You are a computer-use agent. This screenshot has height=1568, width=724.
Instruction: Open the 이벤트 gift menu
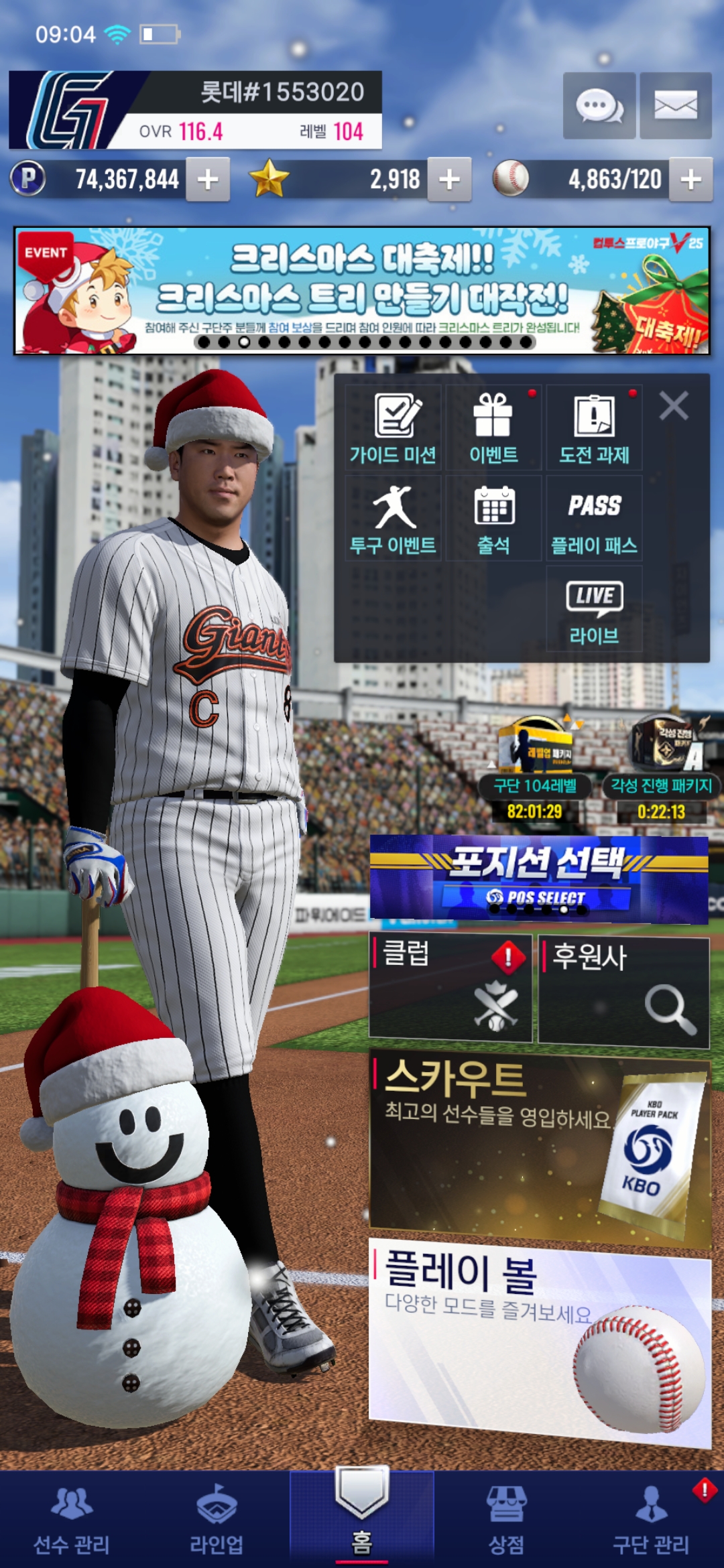click(493, 428)
